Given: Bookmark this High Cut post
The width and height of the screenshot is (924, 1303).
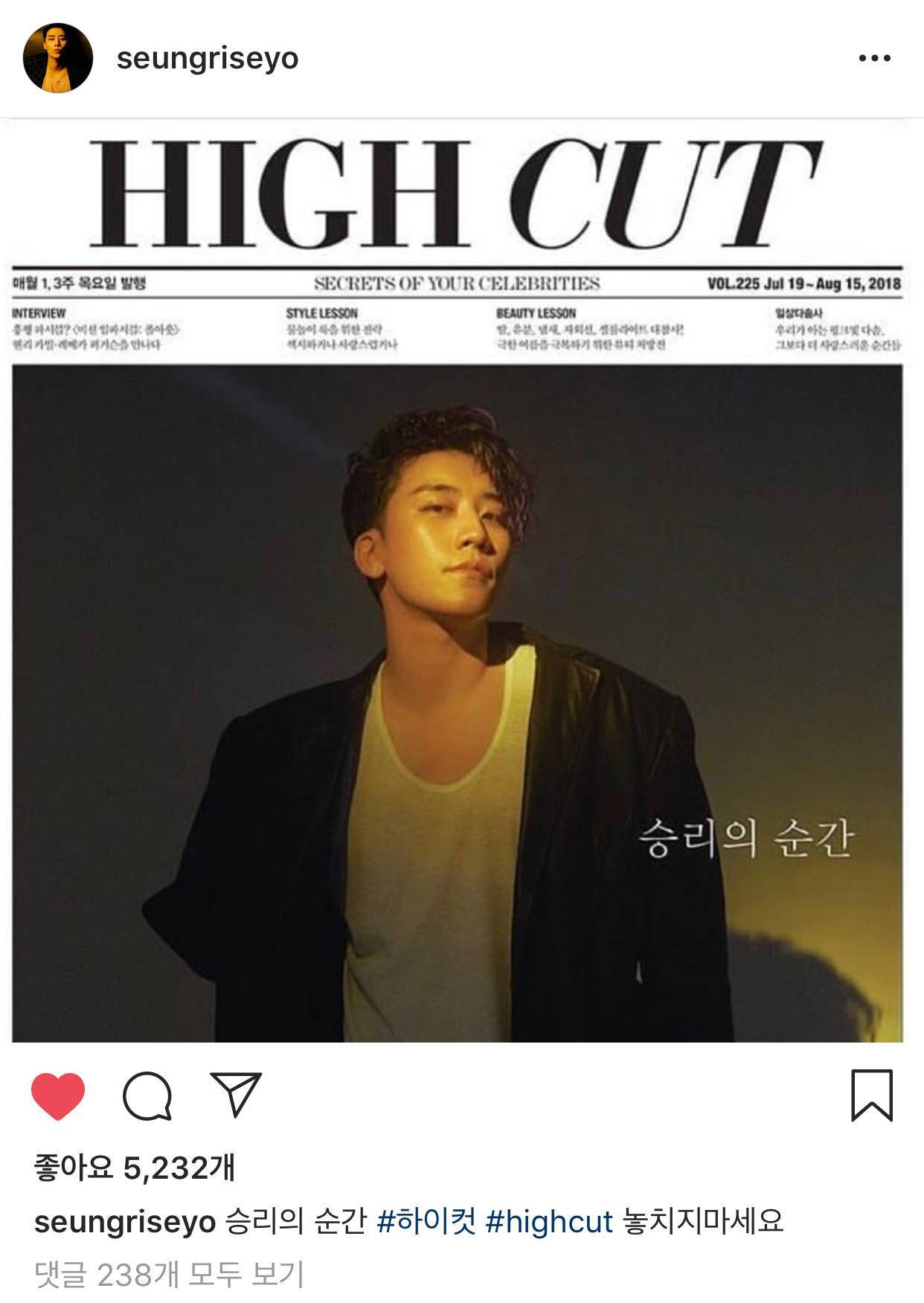Looking at the screenshot, I should click(871, 1095).
